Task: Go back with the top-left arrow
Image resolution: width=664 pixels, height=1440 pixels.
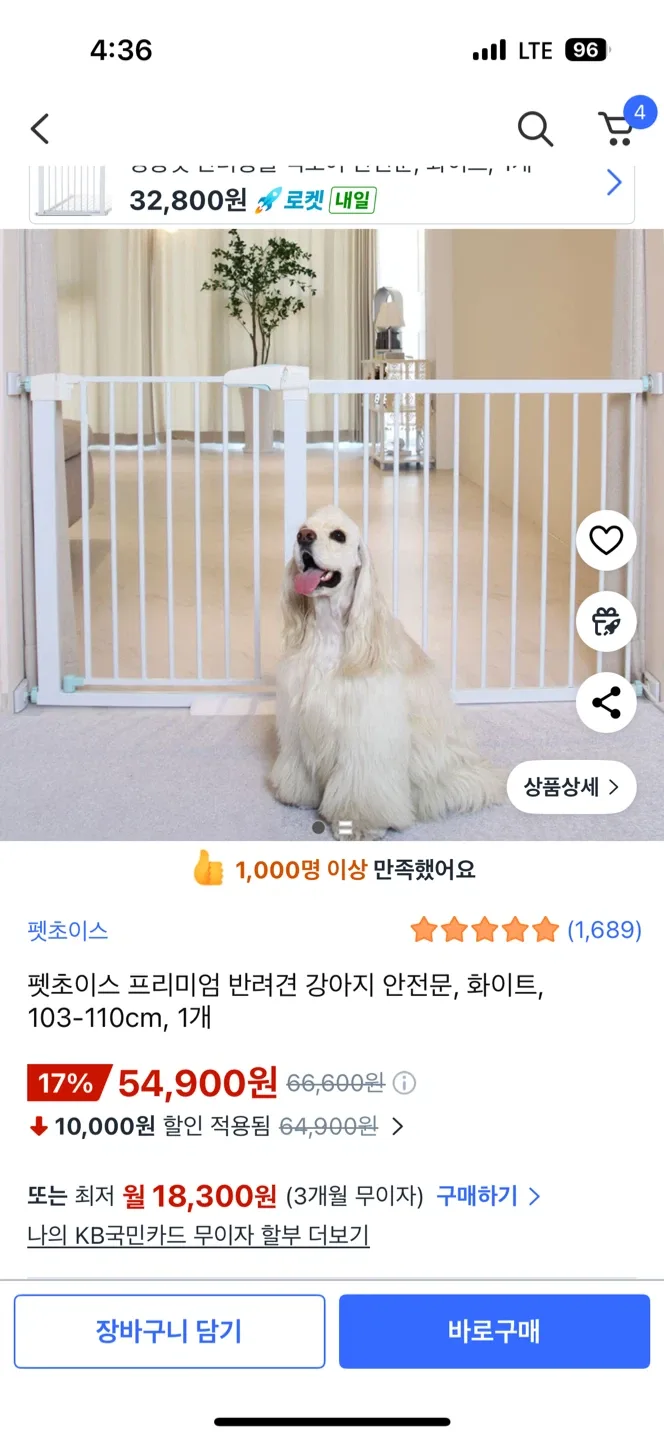Action: [40, 129]
